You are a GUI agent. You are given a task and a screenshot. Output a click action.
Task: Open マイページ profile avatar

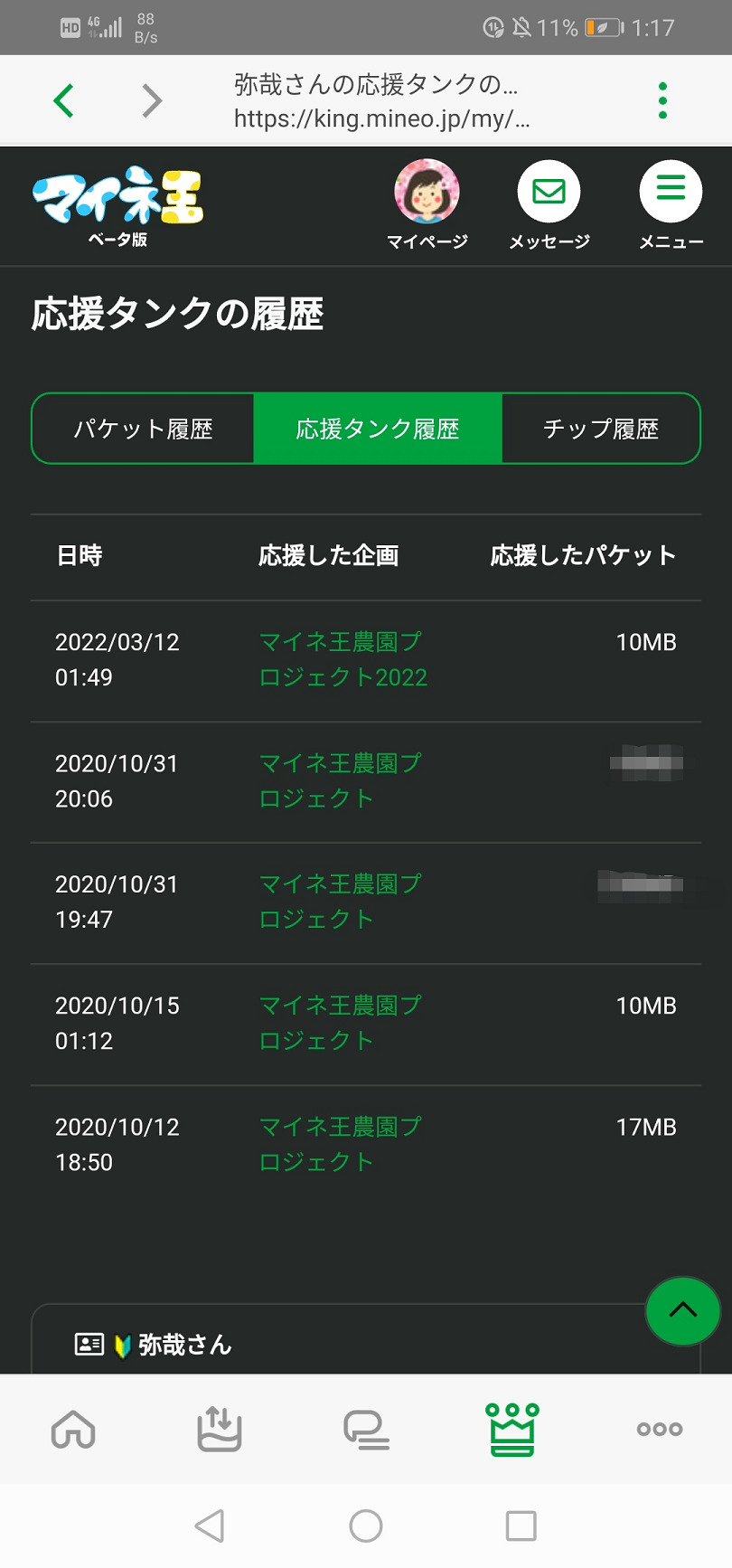click(x=427, y=192)
